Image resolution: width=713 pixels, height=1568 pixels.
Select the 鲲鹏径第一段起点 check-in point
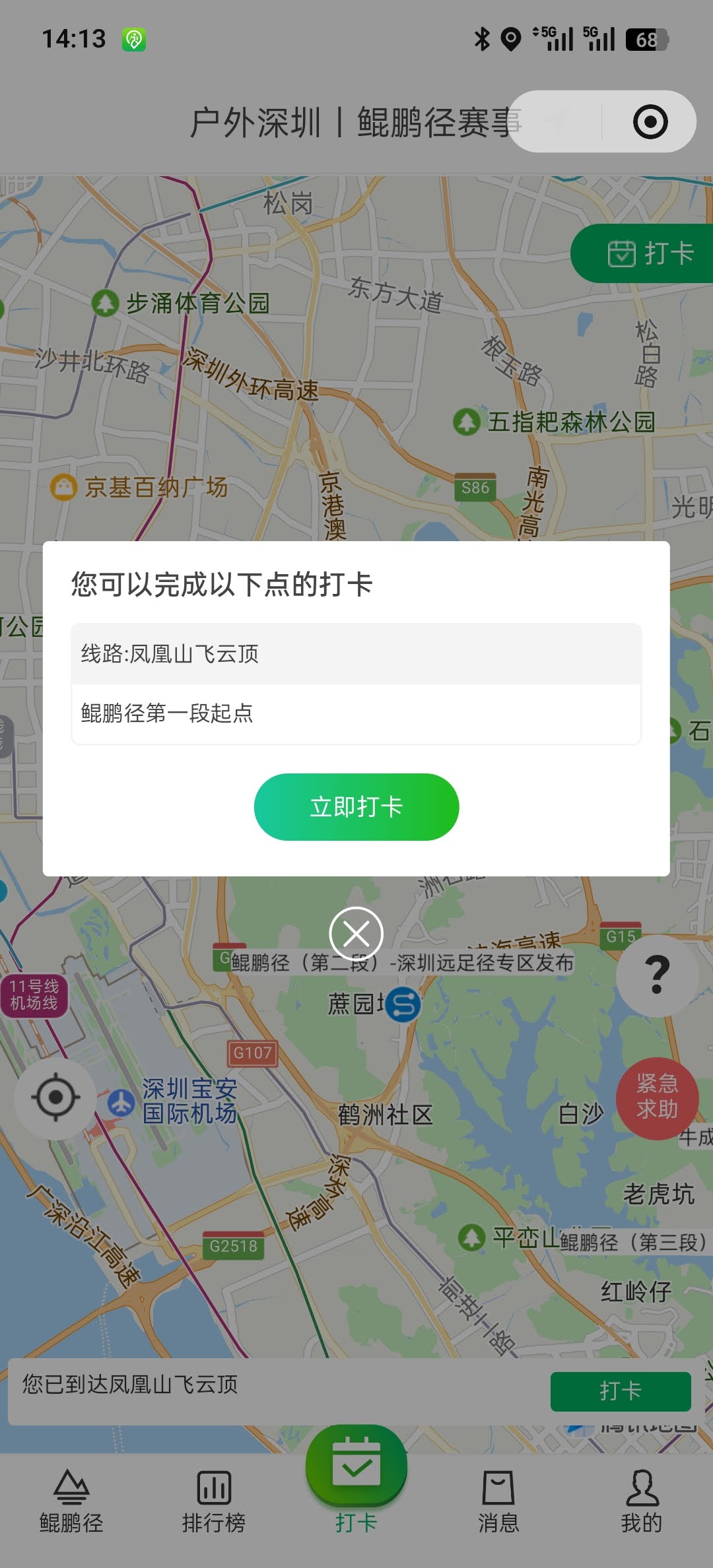(x=356, y=713)
